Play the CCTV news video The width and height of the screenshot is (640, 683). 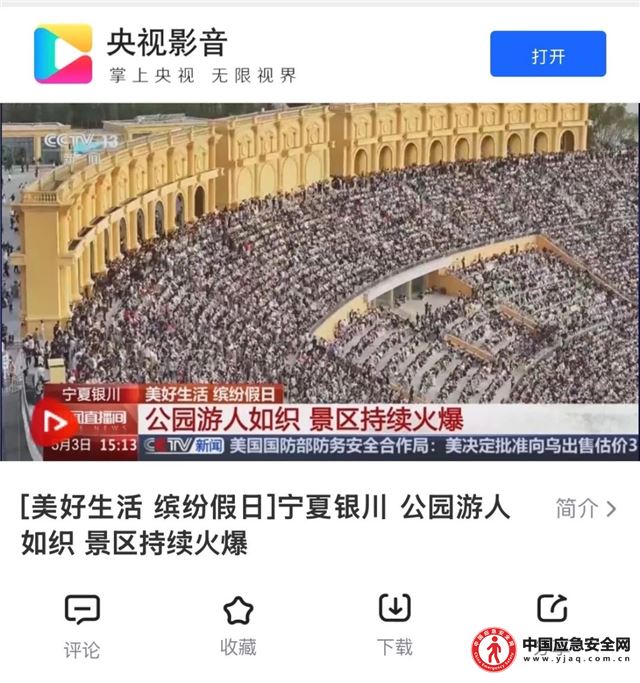pos(320,282)
